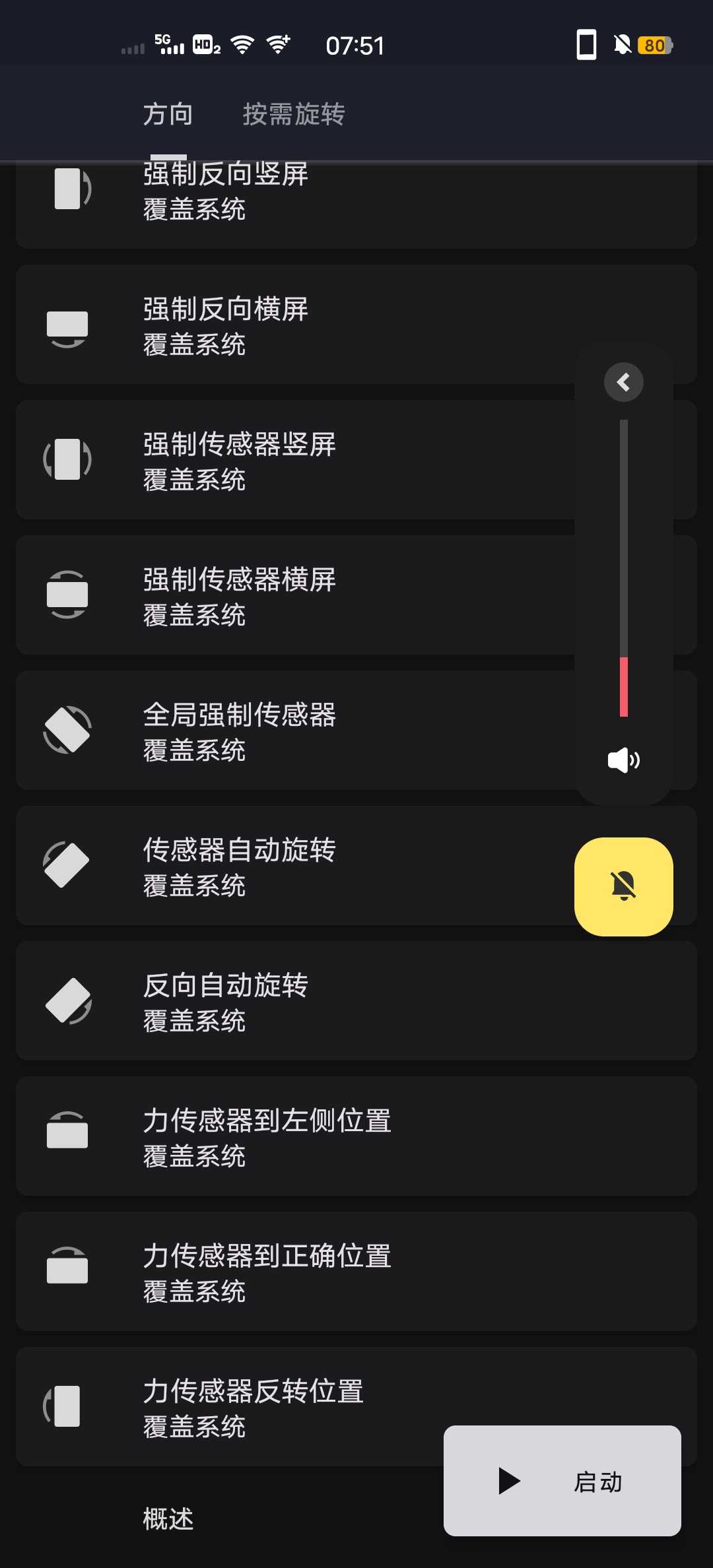Collapse the volume panel with the arrow

click(623, 382)
